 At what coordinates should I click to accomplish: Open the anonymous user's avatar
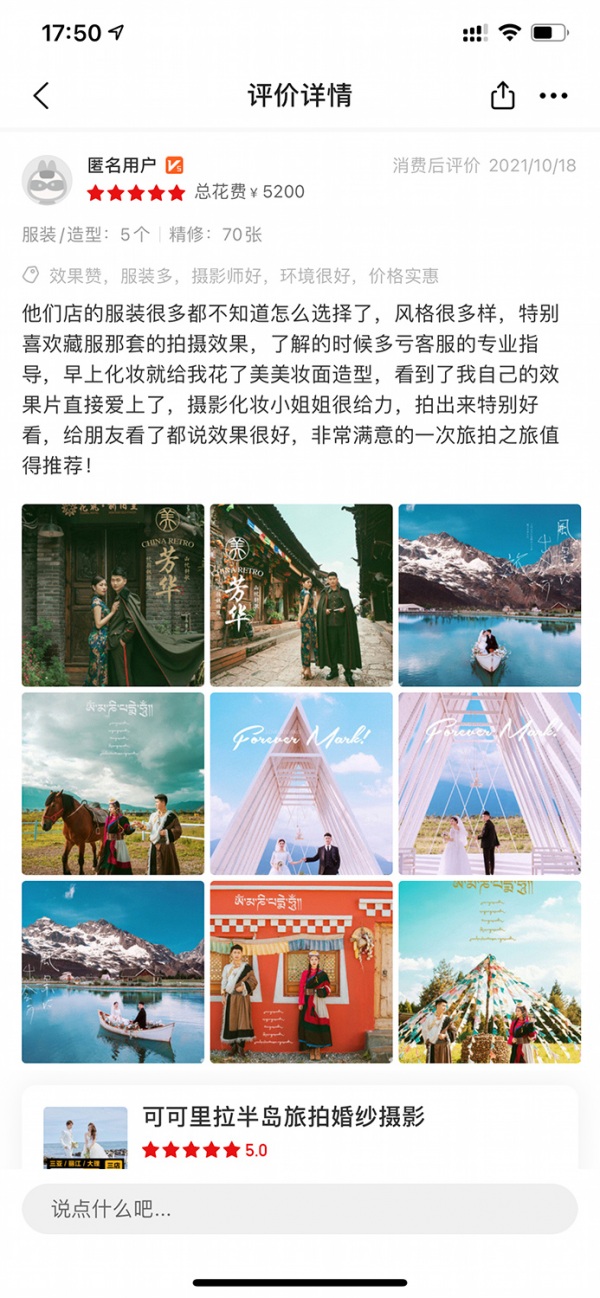[x=47, y=181]
